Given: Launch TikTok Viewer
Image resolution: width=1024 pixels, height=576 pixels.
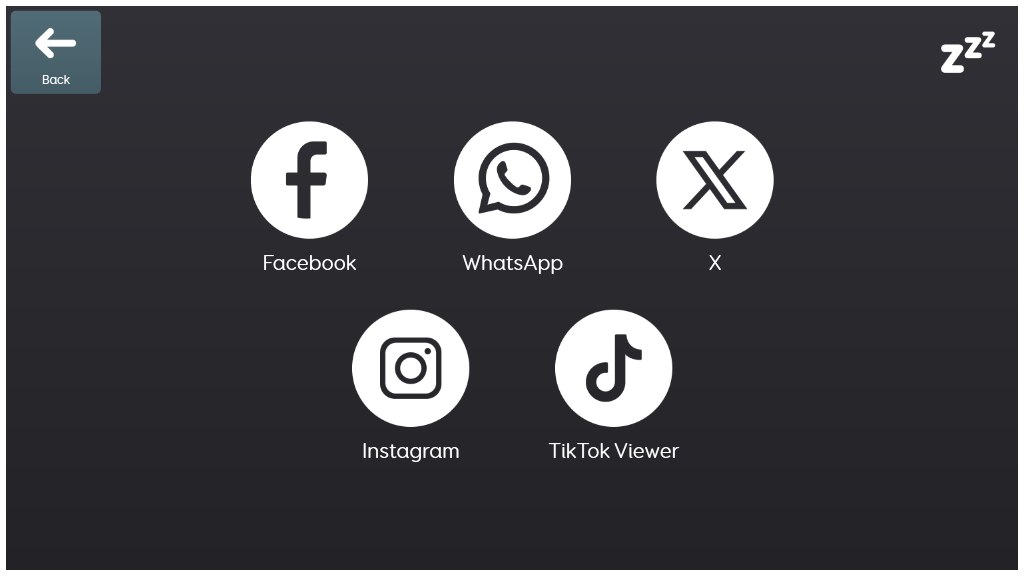Looking at the screenshot, I should [x=613, y=368].
